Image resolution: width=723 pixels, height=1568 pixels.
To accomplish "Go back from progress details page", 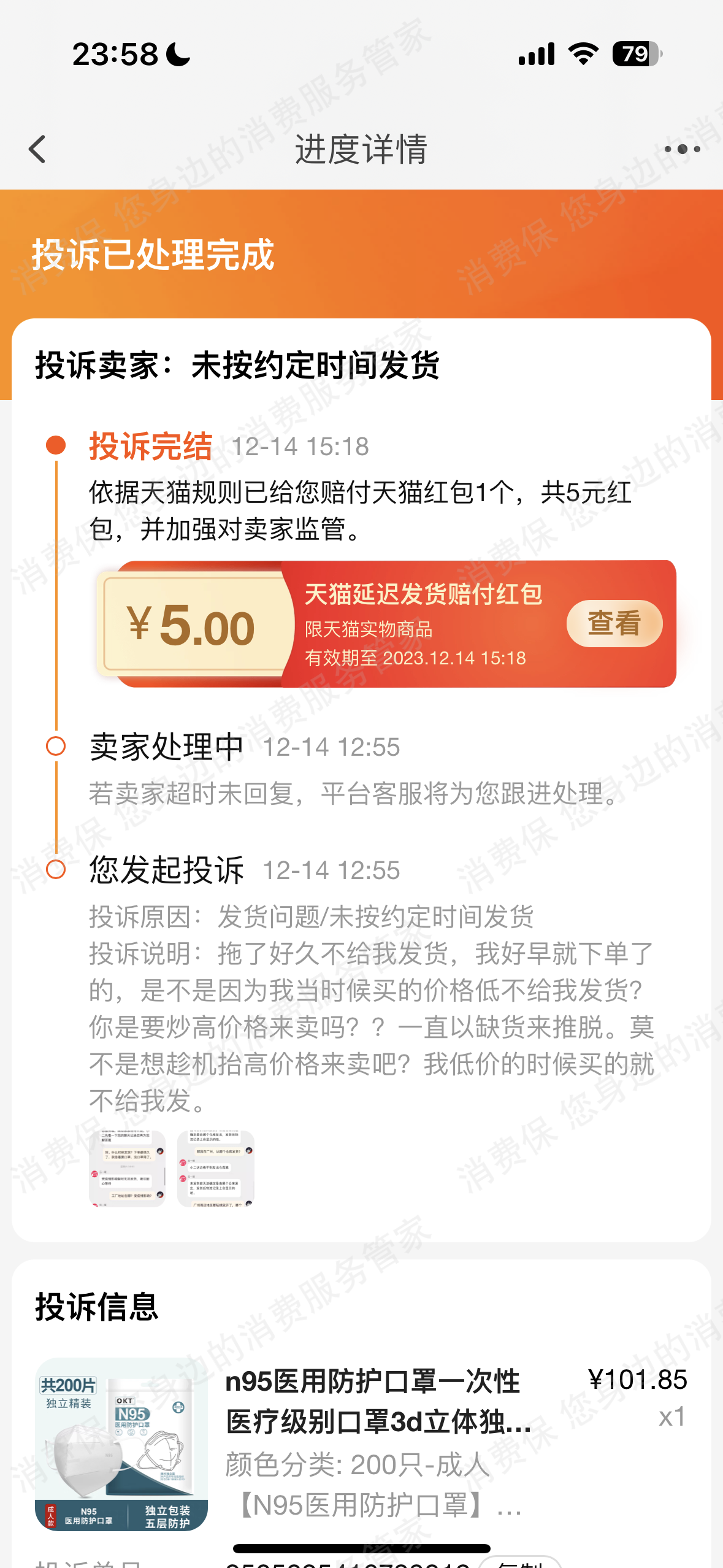I will tap(38, 149).
